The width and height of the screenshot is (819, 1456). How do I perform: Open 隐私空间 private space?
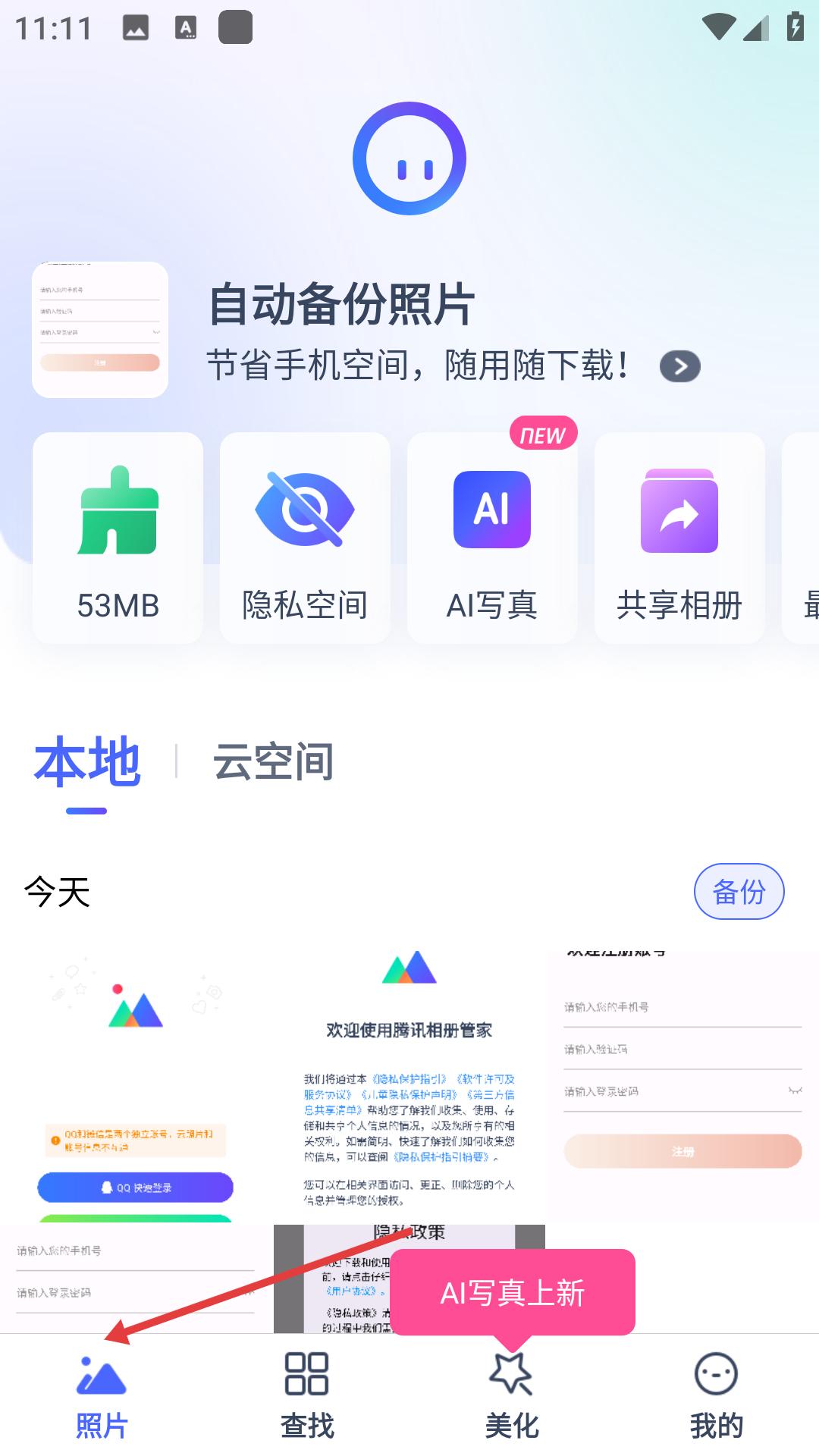click(305, 538)
